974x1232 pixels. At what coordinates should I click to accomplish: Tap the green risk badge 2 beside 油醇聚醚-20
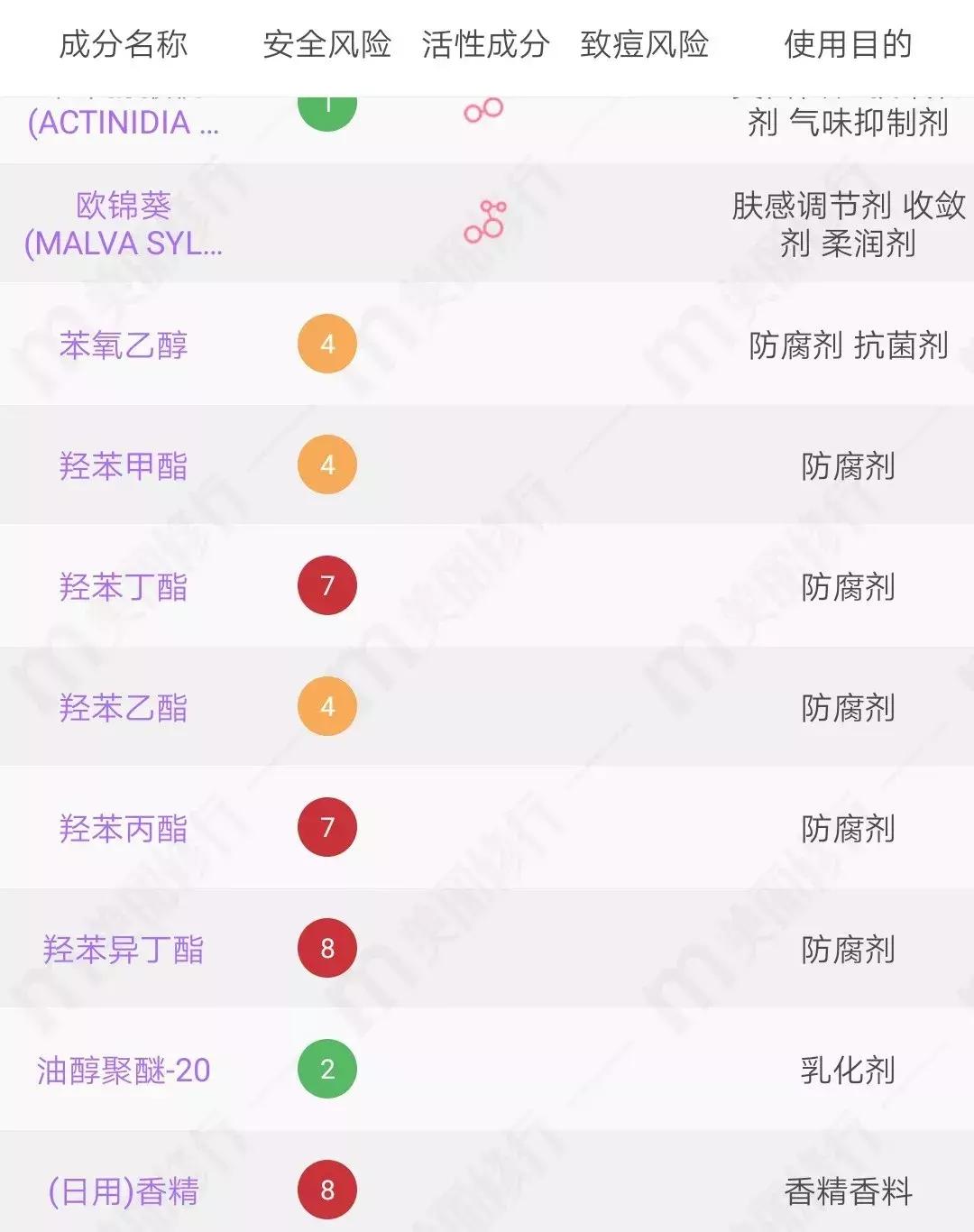[x=327, y=1070]
